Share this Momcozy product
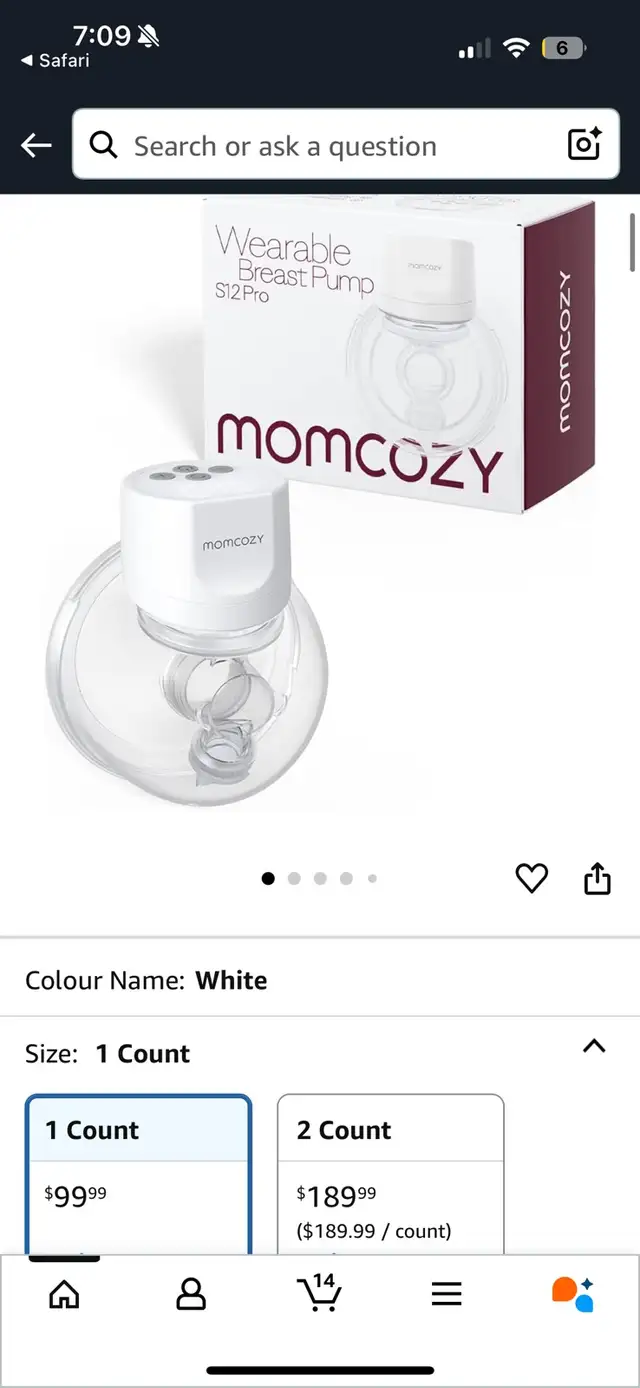Viewport: 640px width, 1388px height. (x=597, y=879)
